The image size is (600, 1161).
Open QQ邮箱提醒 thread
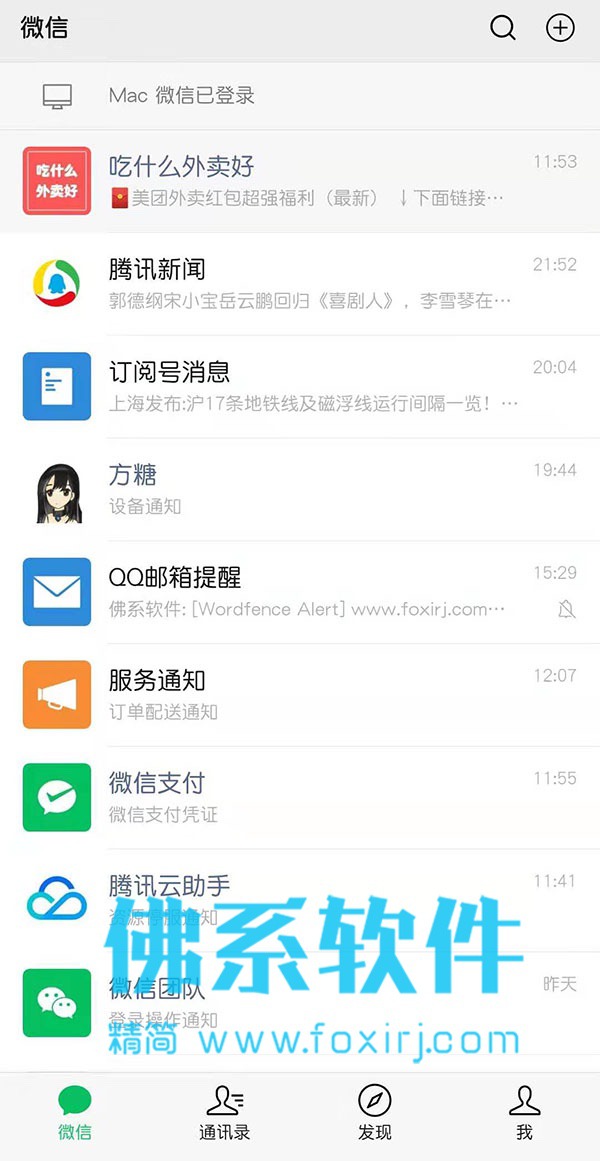[300, 592]
